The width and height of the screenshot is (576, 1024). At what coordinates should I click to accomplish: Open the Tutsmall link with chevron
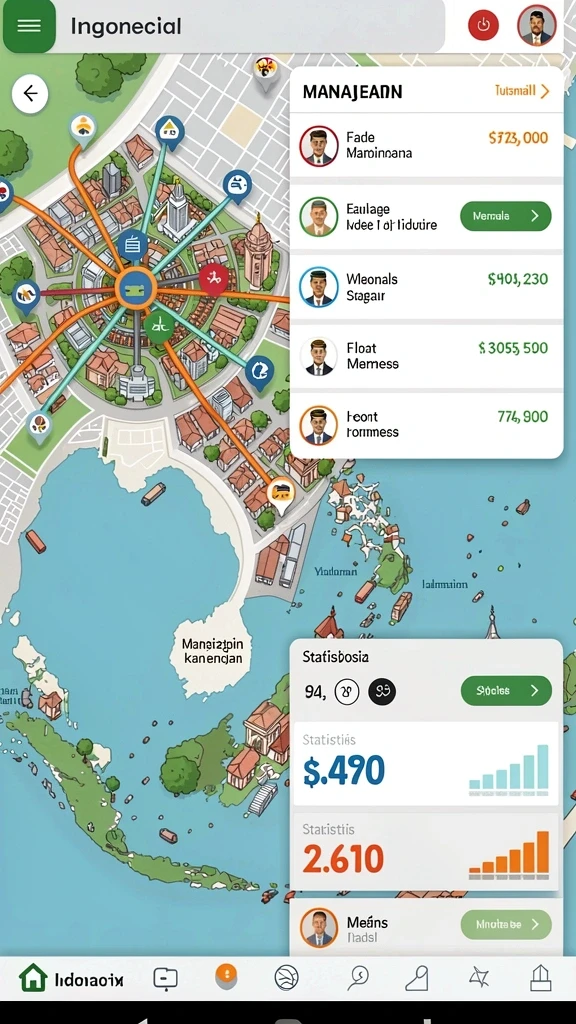(522, 91)
